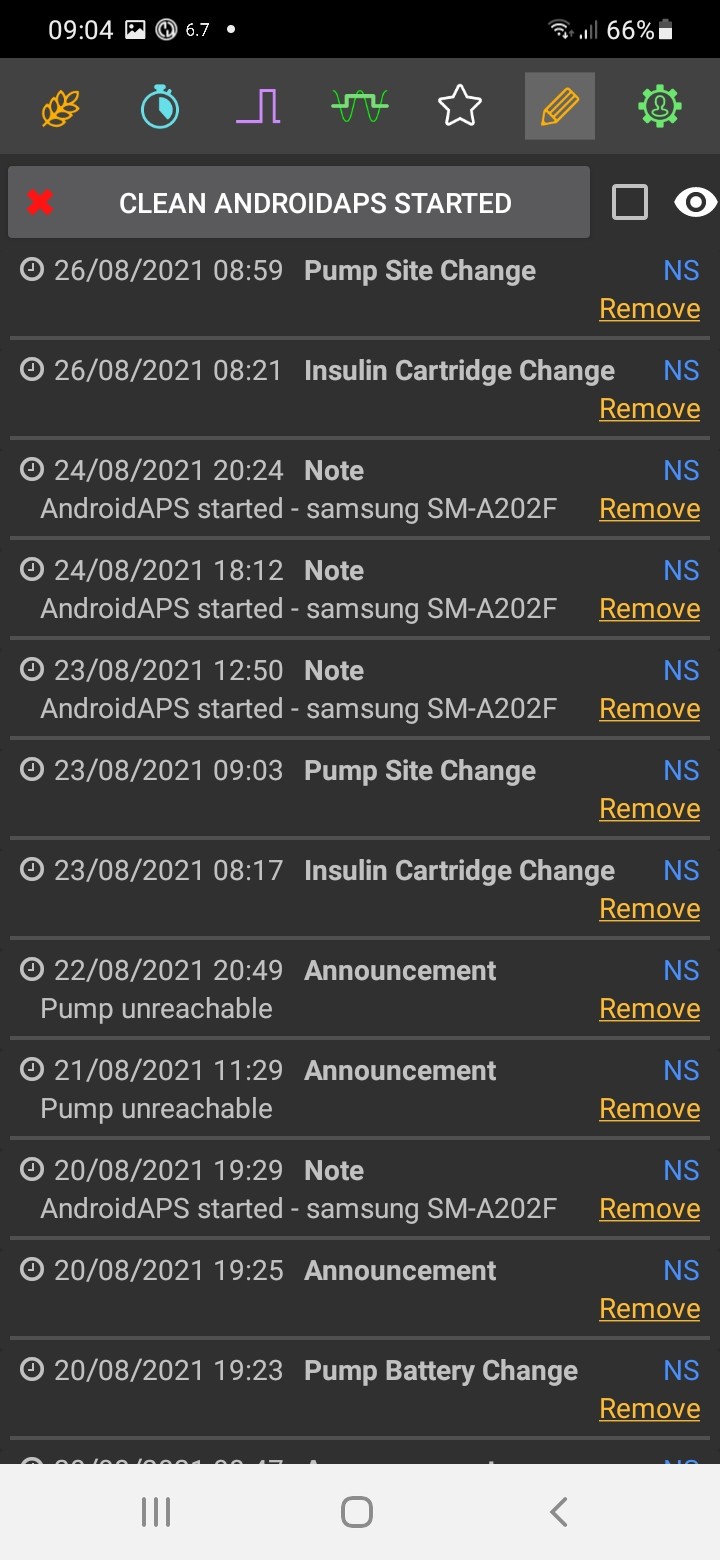Image resolution: width=720 pixels, height=1560 pixels.
Task: Select the wheat carbs treatment icon
Action: [60, 105]
